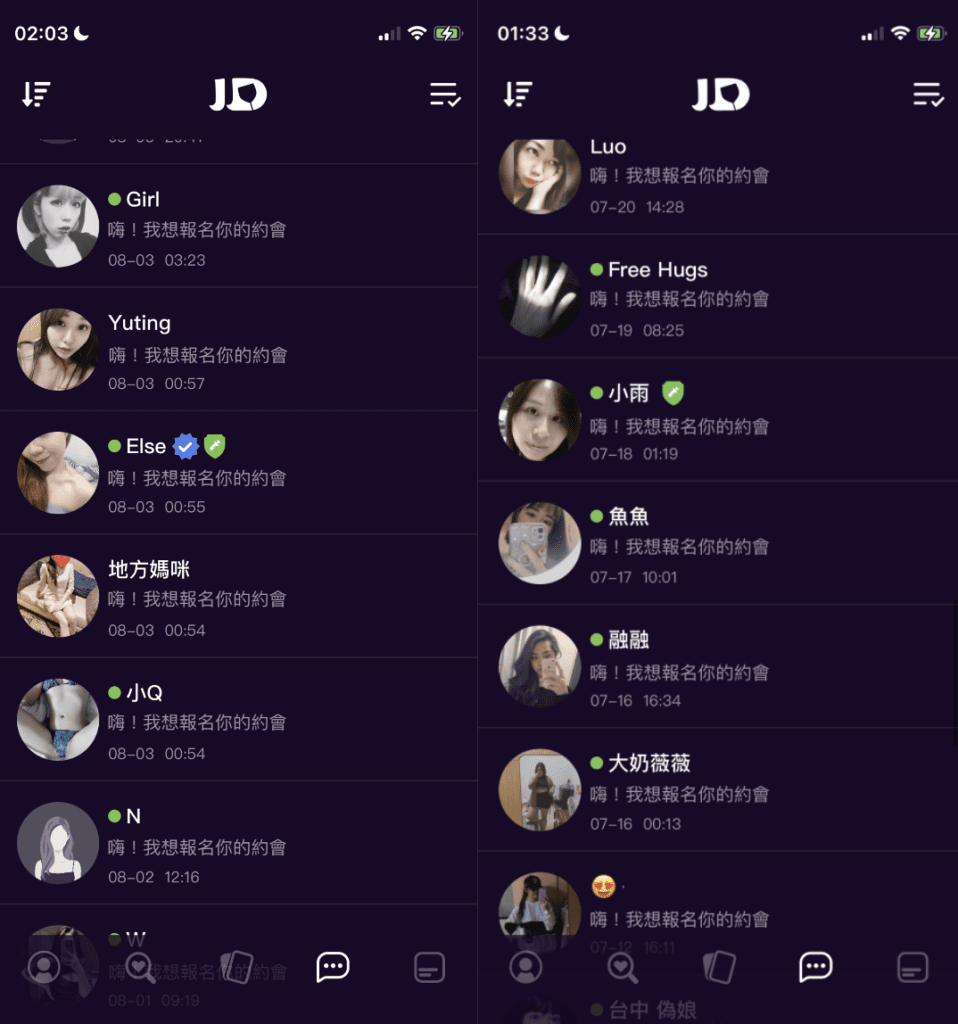958x1024 pixels.
Task: Open the chat with 魚魚
Action: [718, 544]
